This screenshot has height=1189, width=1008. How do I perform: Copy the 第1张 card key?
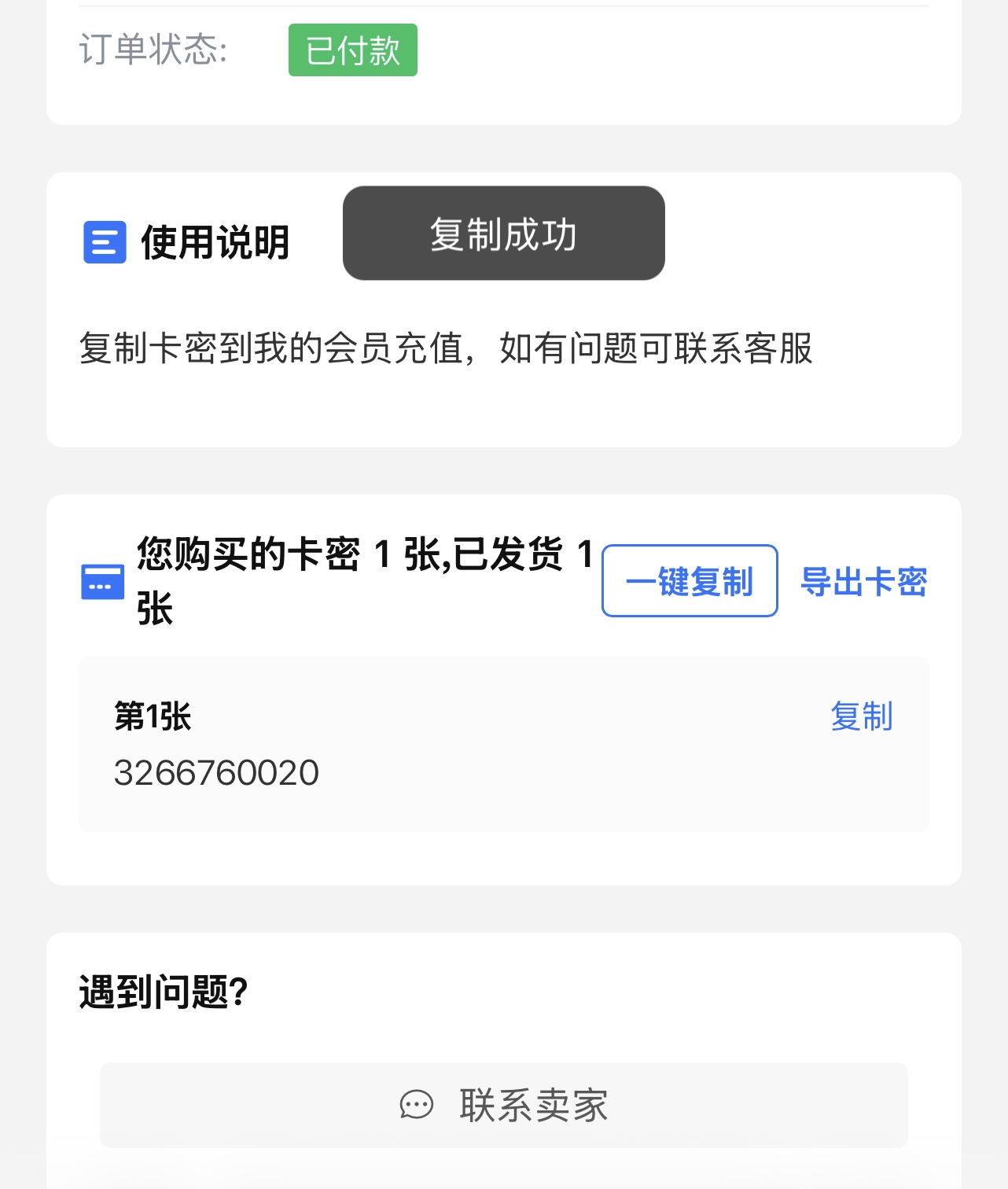coord(861,716)
